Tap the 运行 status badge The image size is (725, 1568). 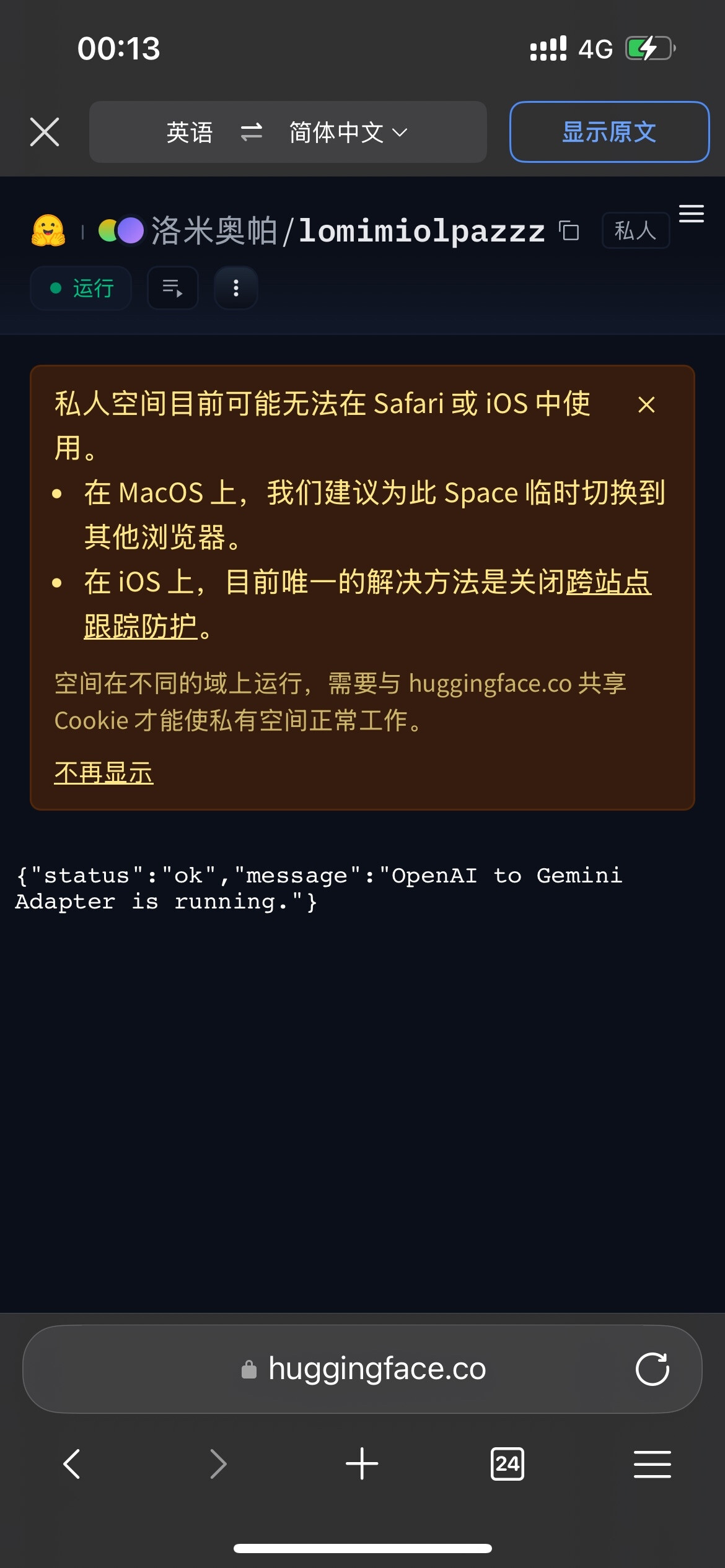(x=81, y=288)
